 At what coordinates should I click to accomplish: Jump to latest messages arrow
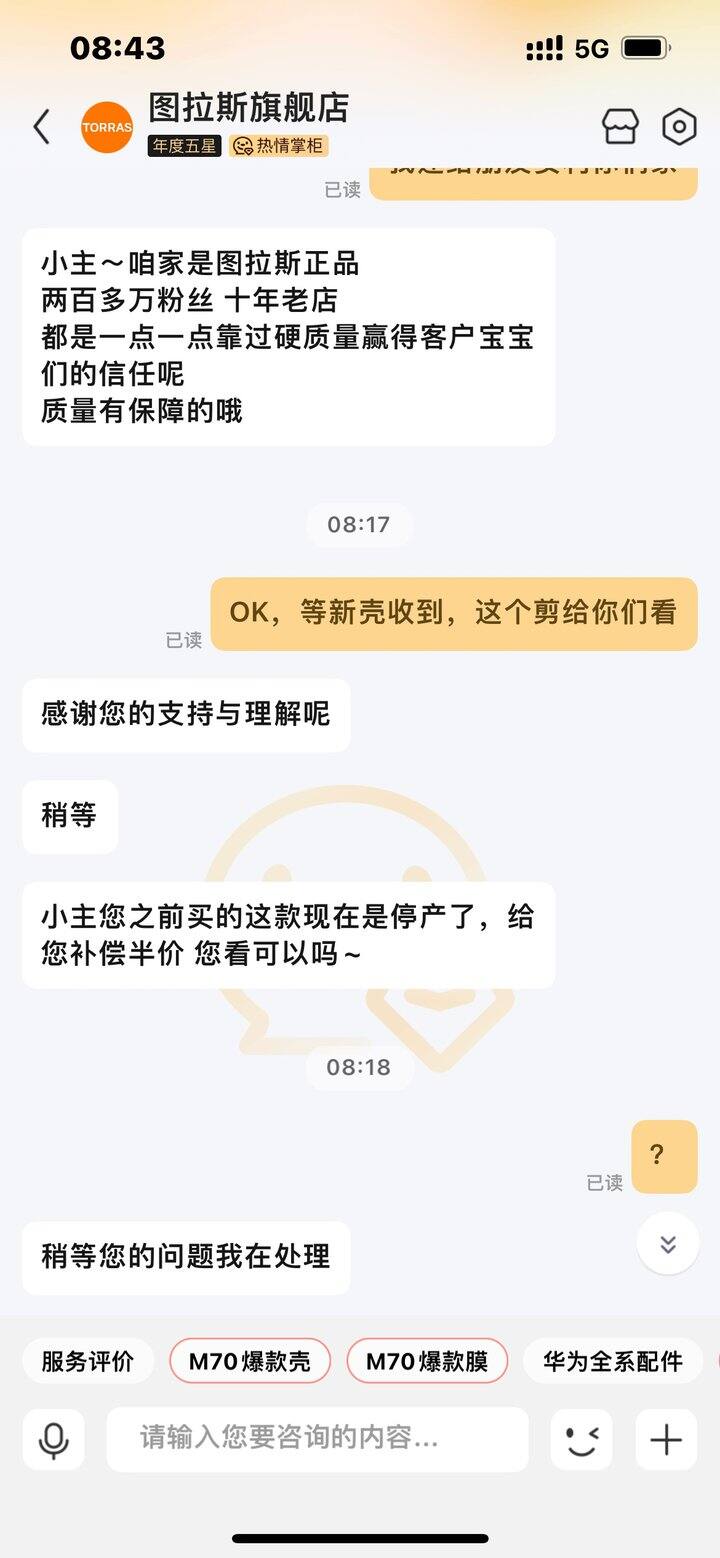668,1243
